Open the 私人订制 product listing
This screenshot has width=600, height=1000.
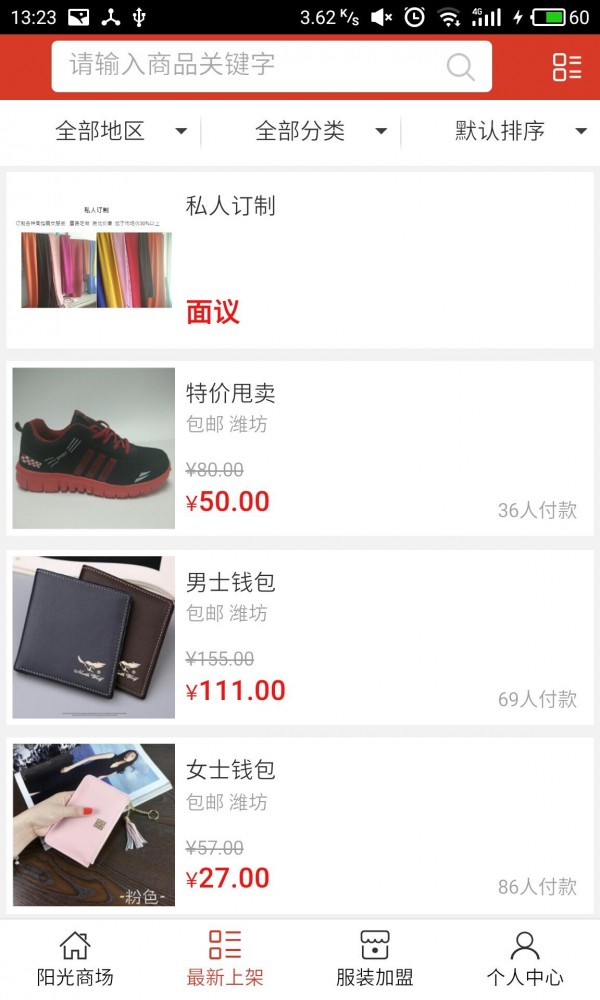pyautogui.click(x=300, y=260)
